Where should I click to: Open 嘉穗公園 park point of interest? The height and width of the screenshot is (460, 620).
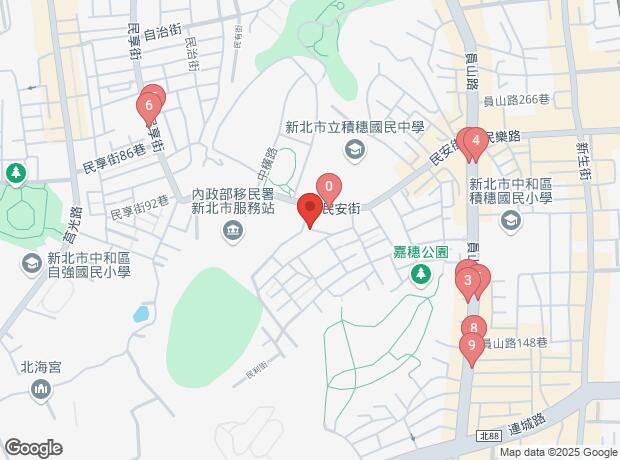pos(421,273)
